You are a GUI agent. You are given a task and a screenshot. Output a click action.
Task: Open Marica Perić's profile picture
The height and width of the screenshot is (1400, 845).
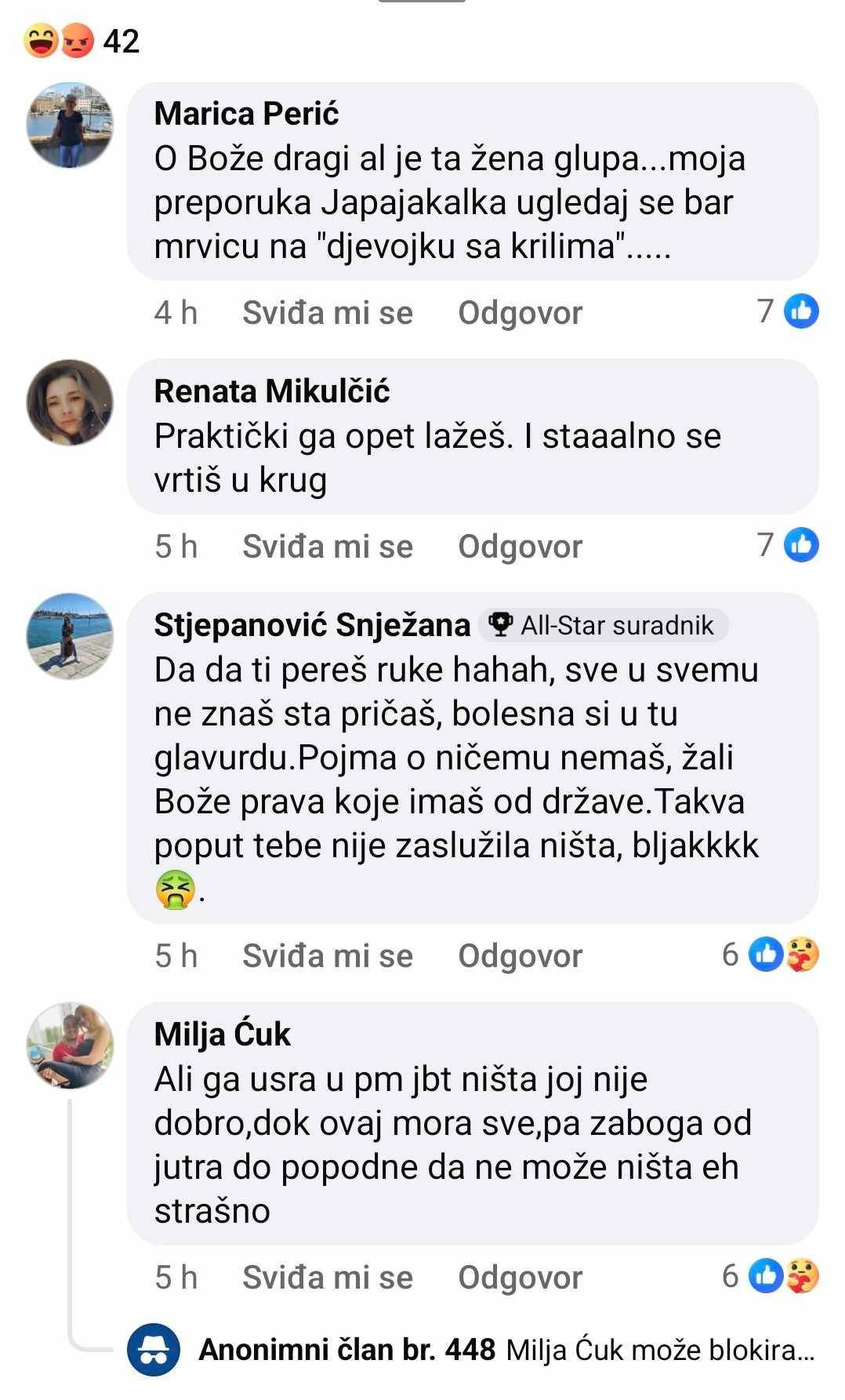70,125
